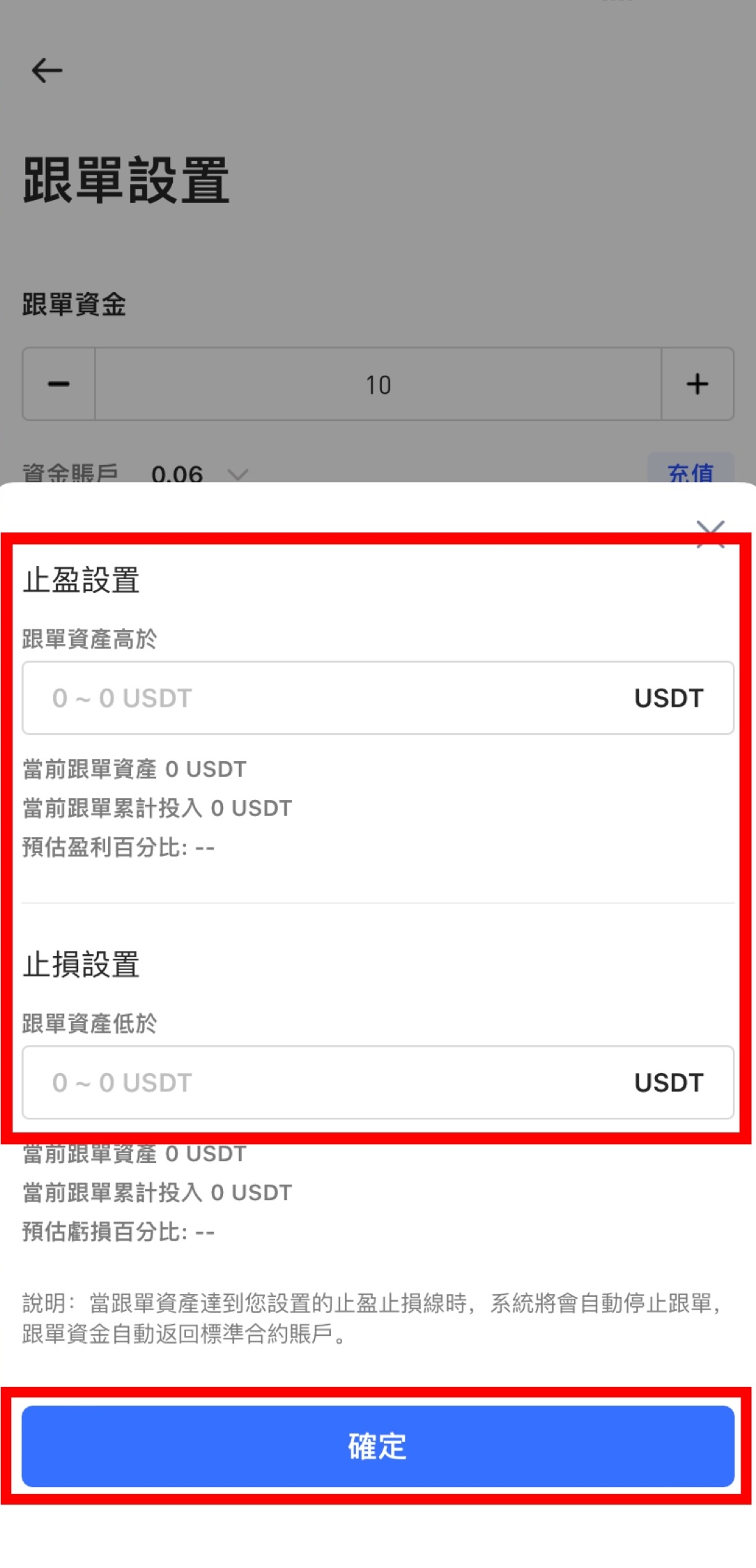Increase copy trade funds with plus
Image resolution: width=756 pixels, height=1568 pixels.
click(697, 384)
